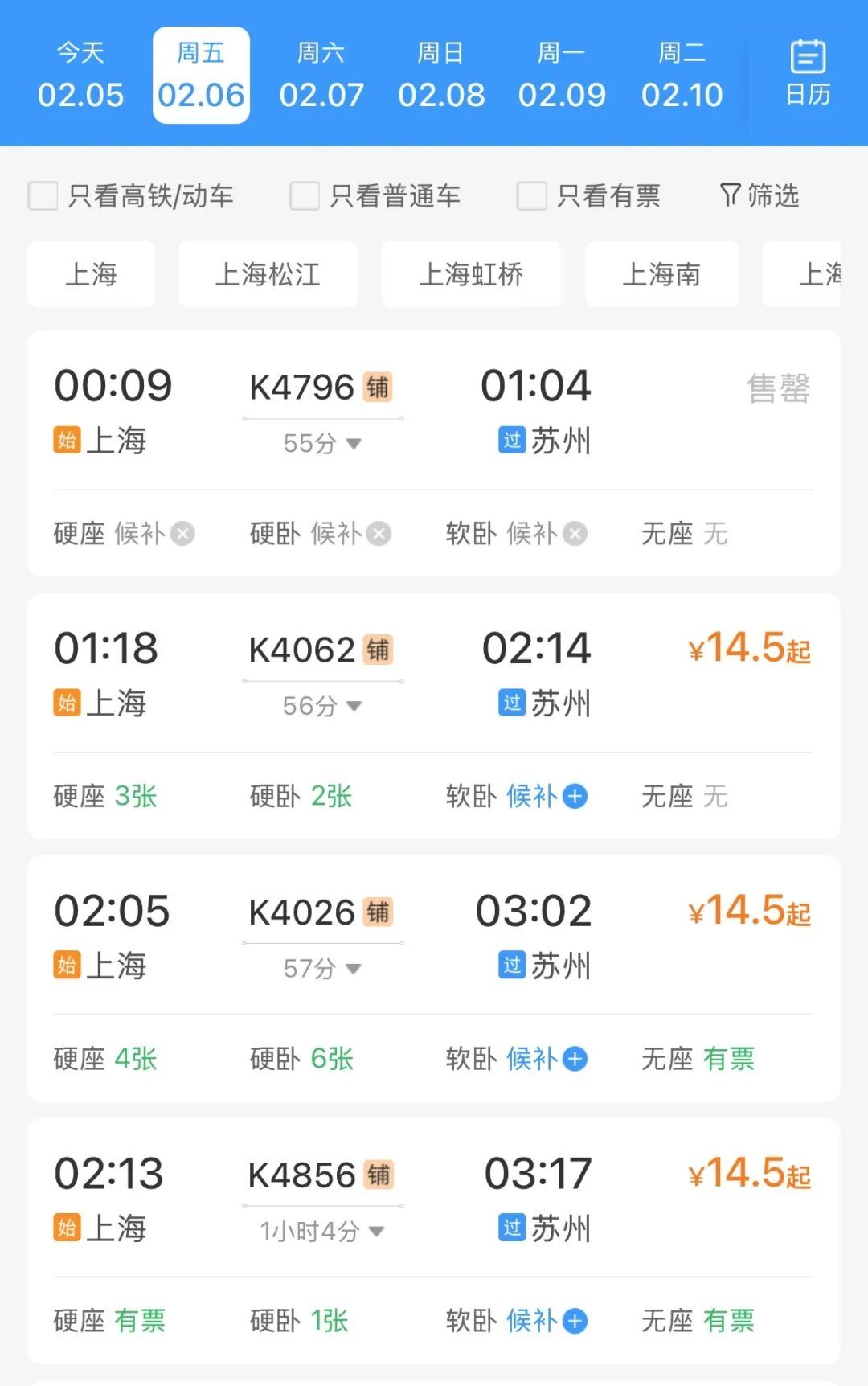Viewport: 868px width, 1386px height.
Task: Add 候补 waitlist for K4026 软卧
Action: tap(573, 1059)
